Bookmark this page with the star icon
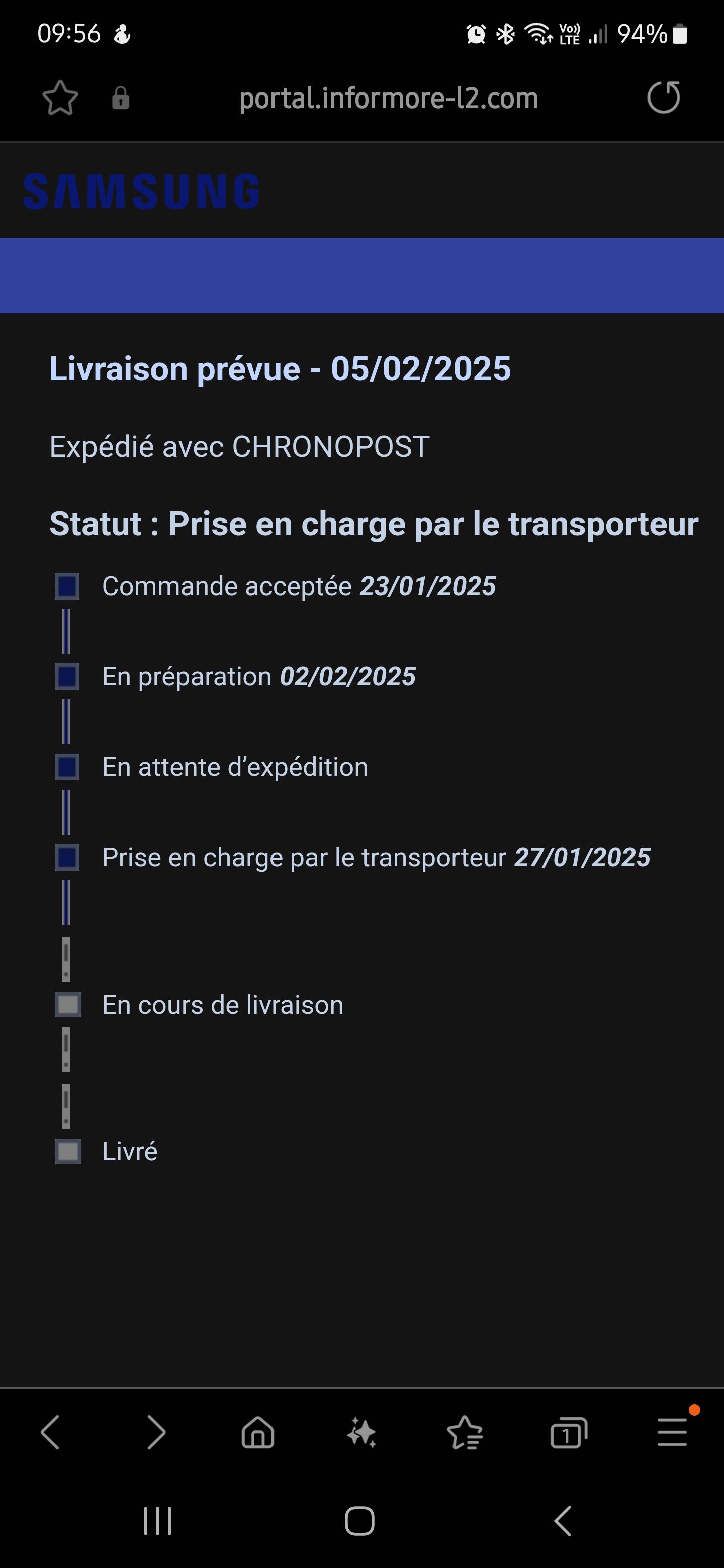This screenshot has height=1568, width=724. 60,98
